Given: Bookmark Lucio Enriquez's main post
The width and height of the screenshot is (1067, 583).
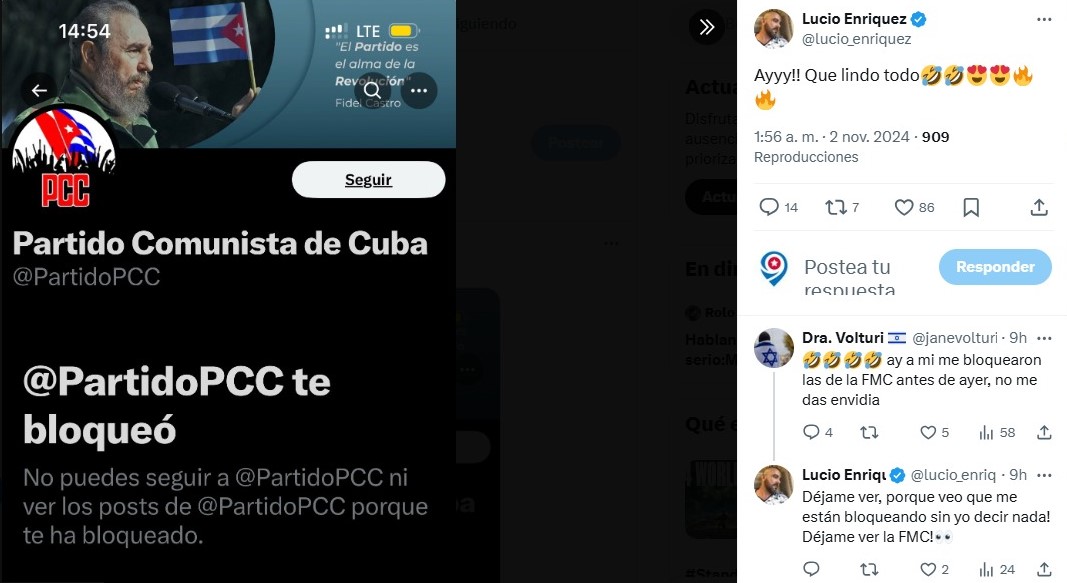Looking at the screenshot, I should (971, 207).
